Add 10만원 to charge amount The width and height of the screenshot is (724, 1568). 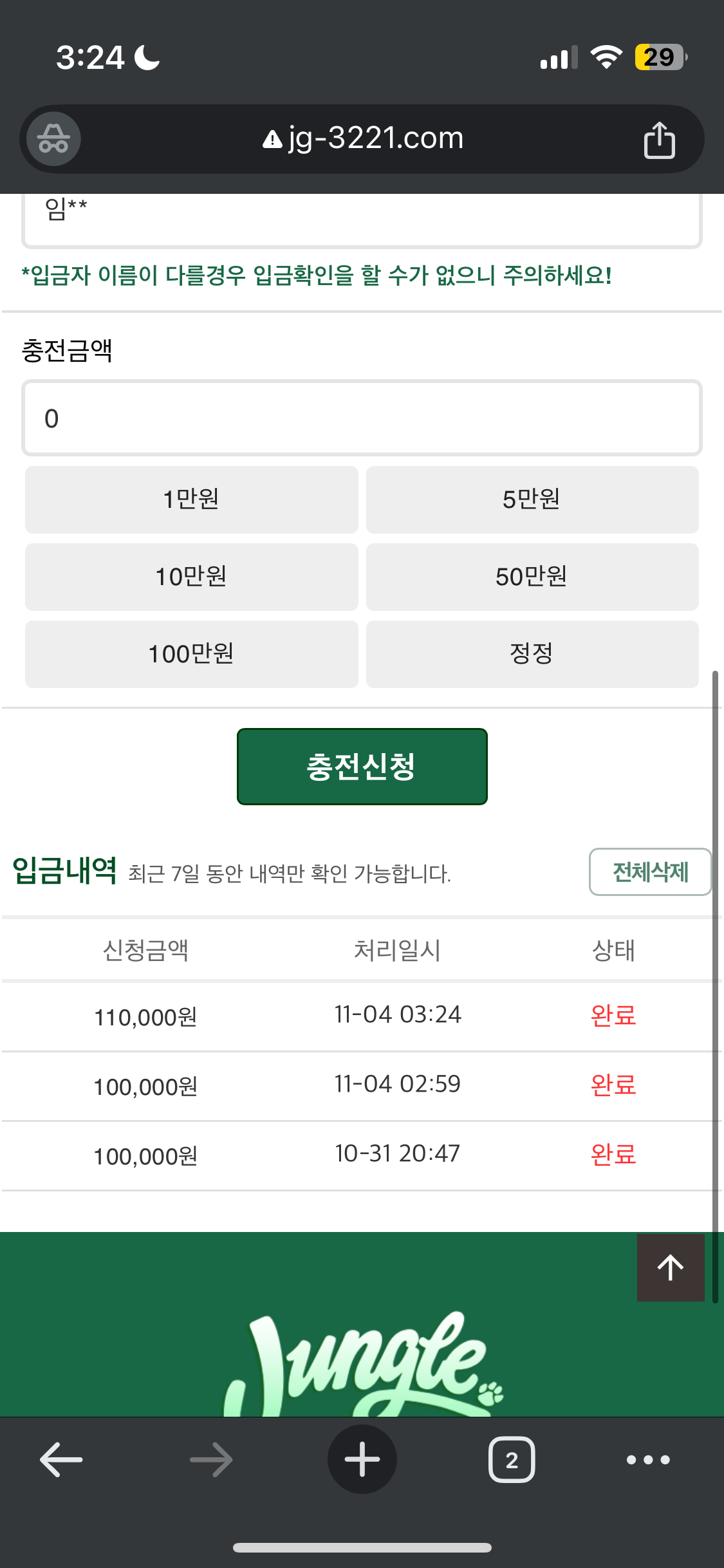click(x=192, y=577)
